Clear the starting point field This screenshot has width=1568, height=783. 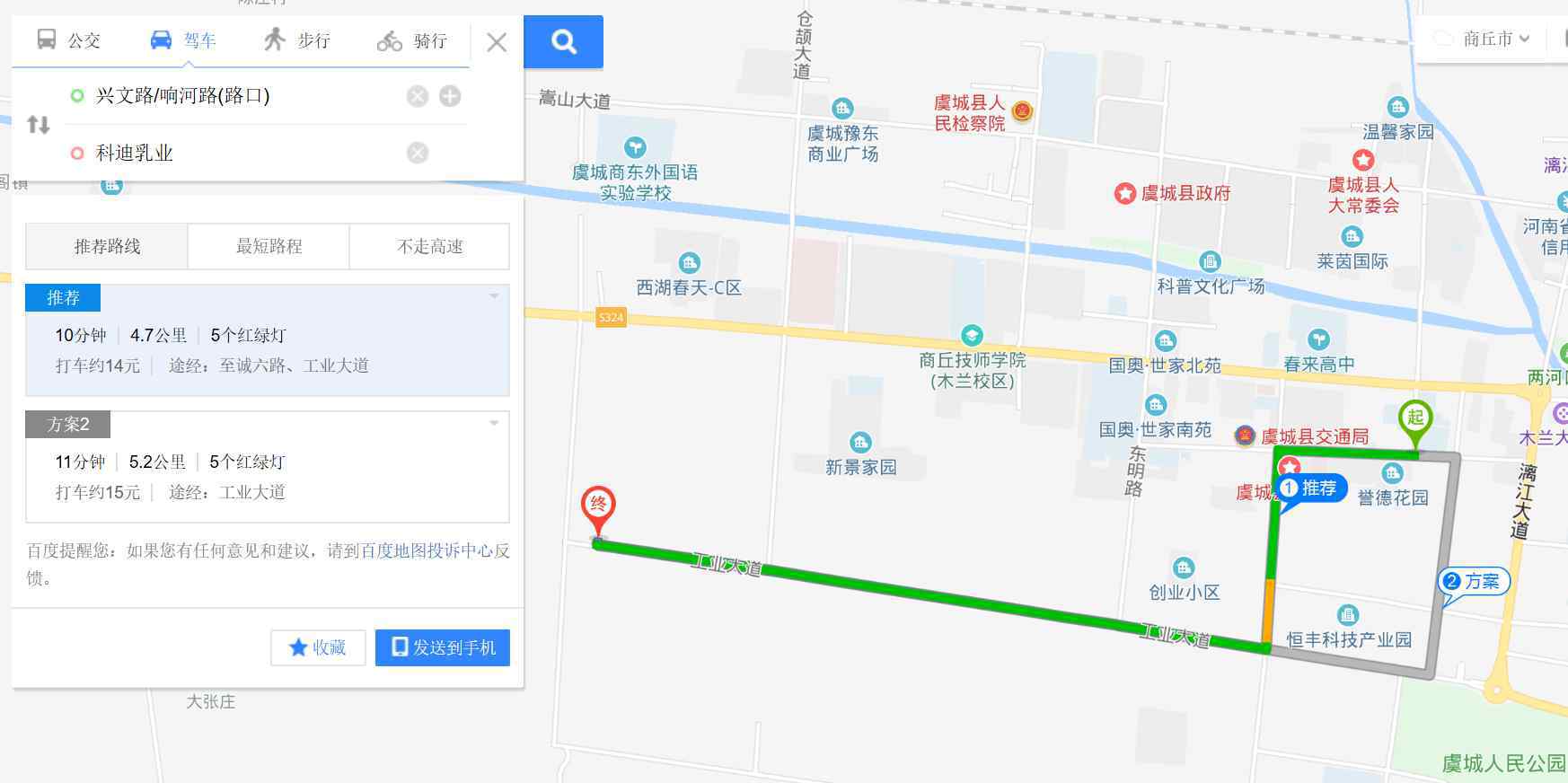tap(417, 96)
